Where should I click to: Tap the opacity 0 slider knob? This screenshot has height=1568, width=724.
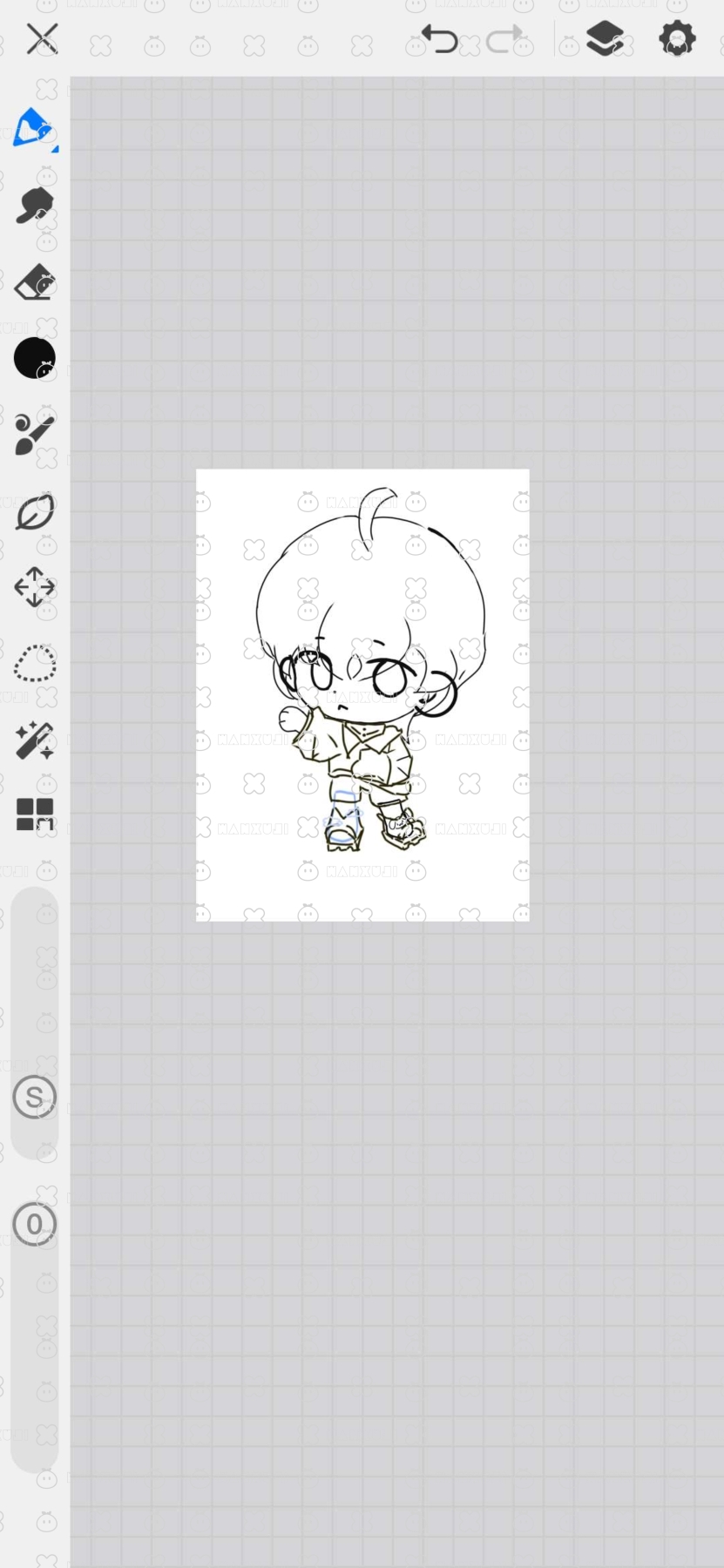(x=35, y=1225)
